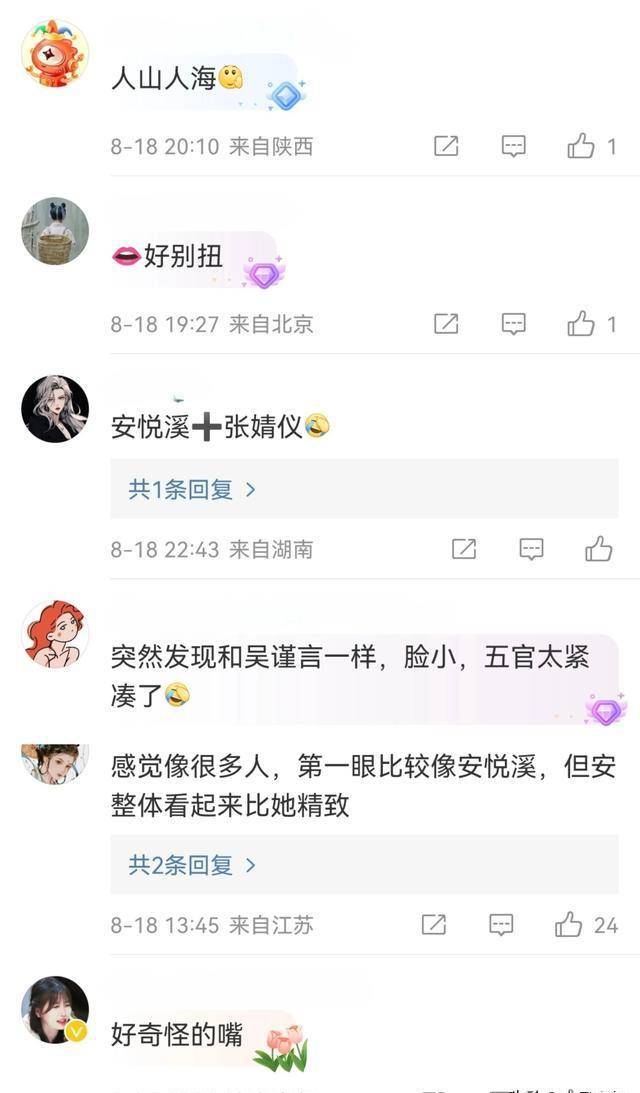This screenshot has height=1093, width=640.
Task: Open verified avatar of 好奇怪的嘴 commenter
Action: click(x=55, y=1010)
